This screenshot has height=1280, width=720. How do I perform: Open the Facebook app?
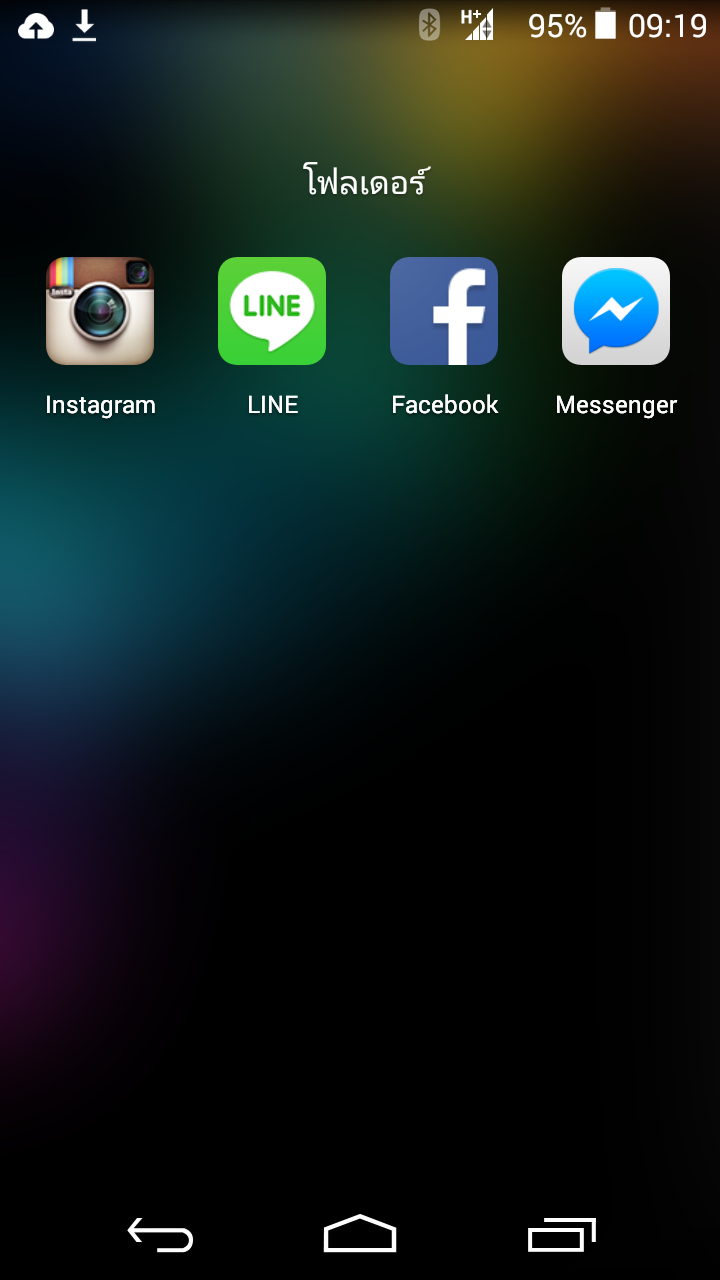[444, 311]
